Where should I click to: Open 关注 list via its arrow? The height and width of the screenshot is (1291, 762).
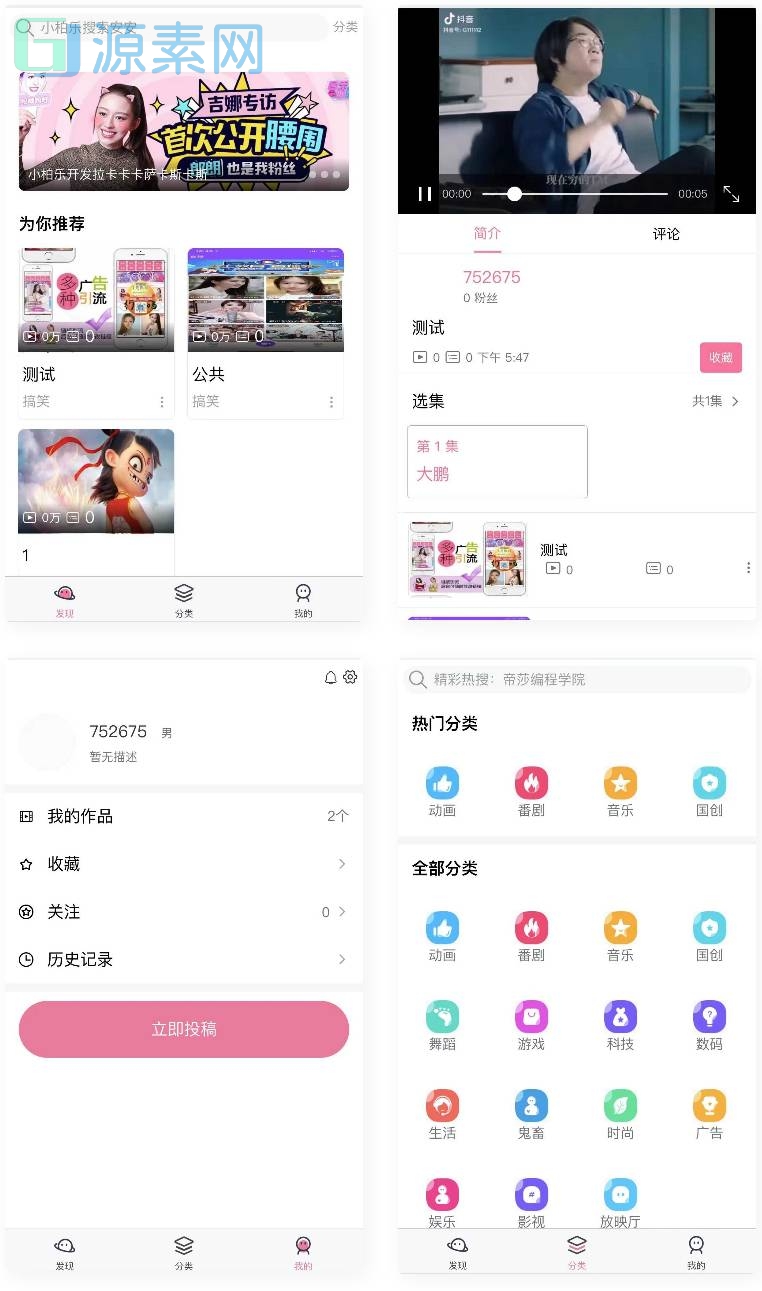click(343, 911)
